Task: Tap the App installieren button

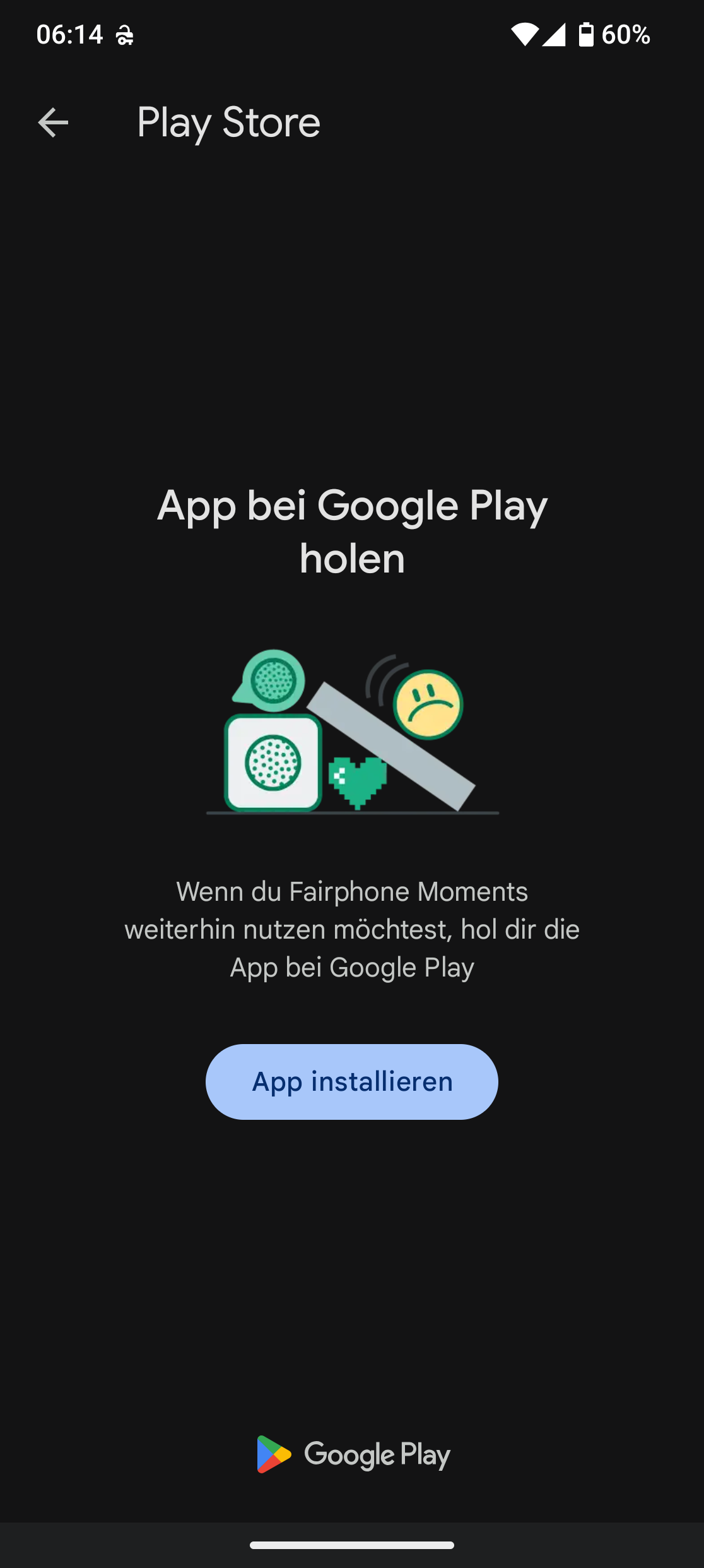Action: [x=352, y=1082]
